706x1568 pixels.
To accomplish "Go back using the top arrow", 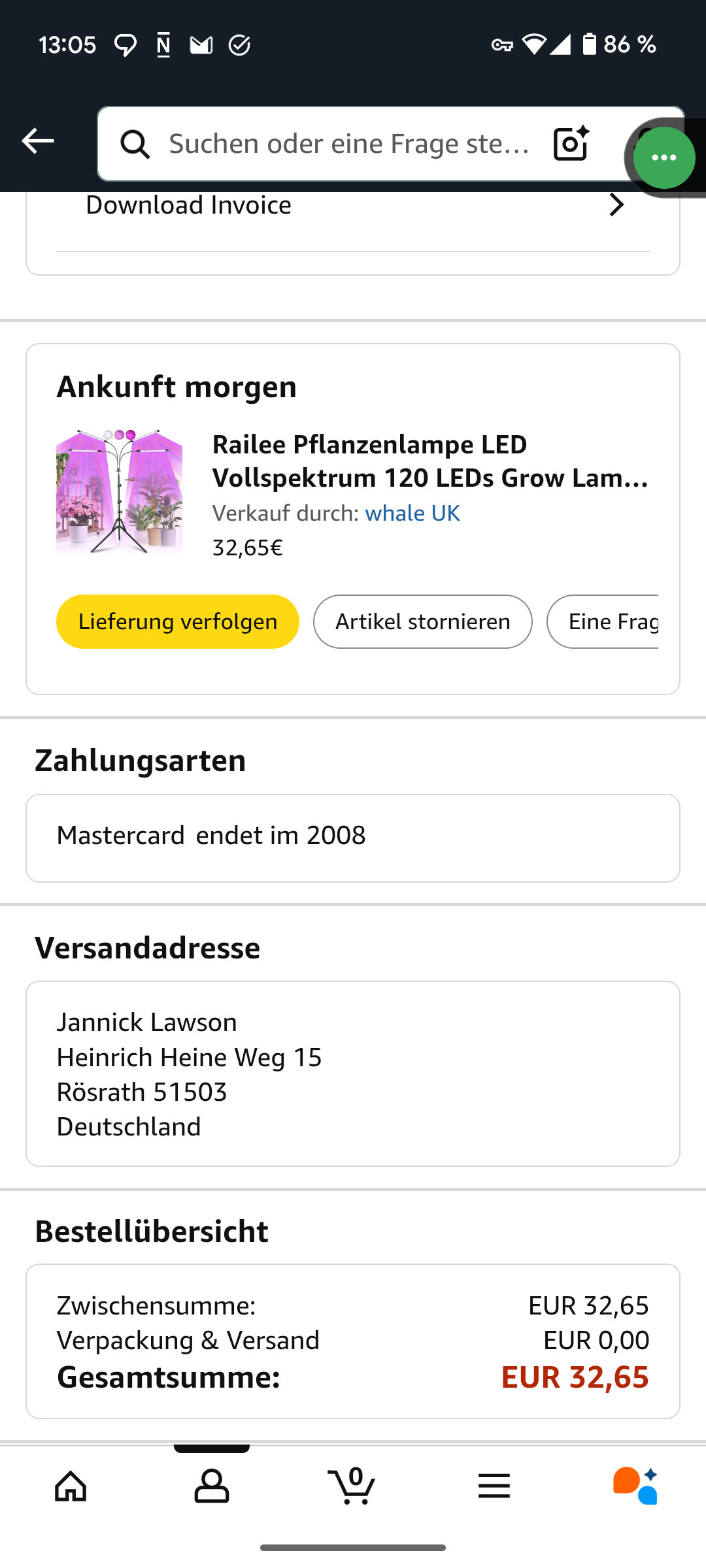I will [38, 141].
